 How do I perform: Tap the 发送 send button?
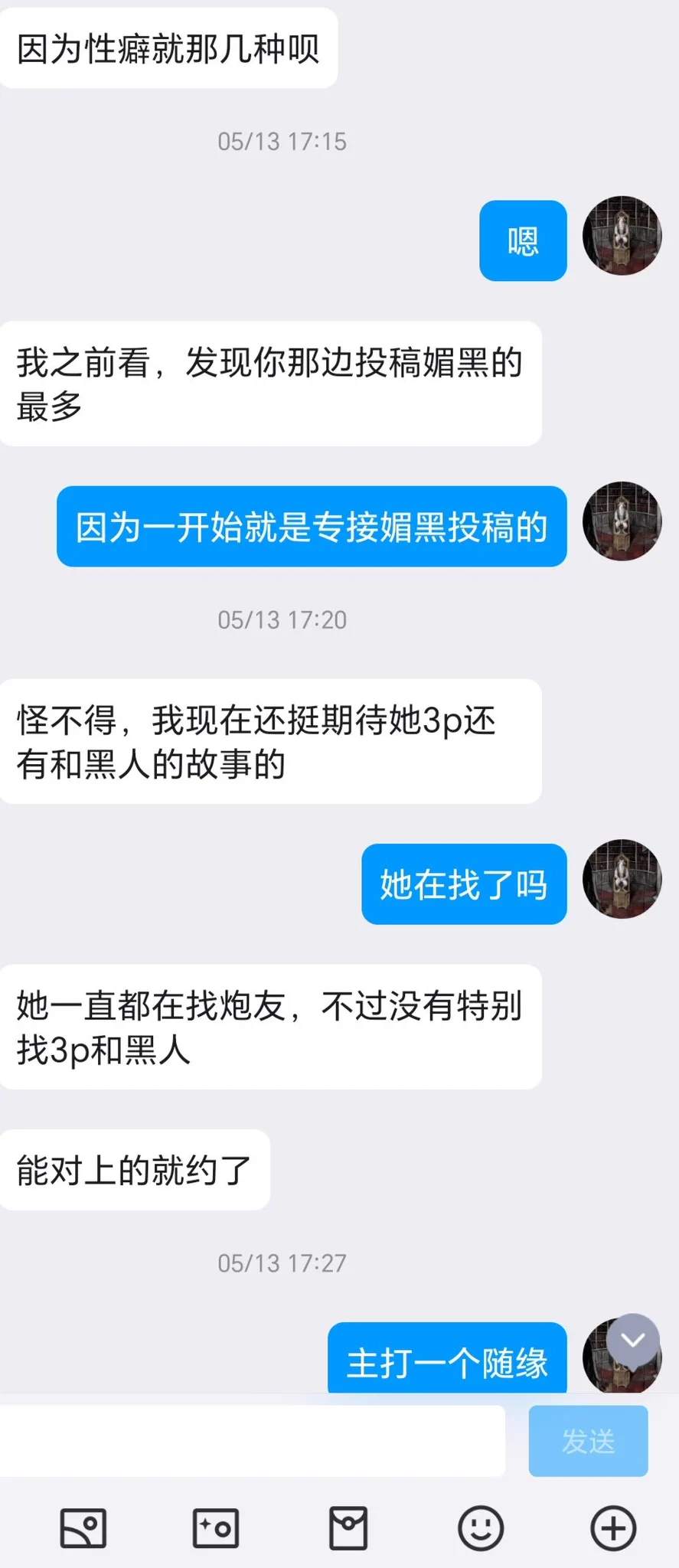click(588, 1441)
